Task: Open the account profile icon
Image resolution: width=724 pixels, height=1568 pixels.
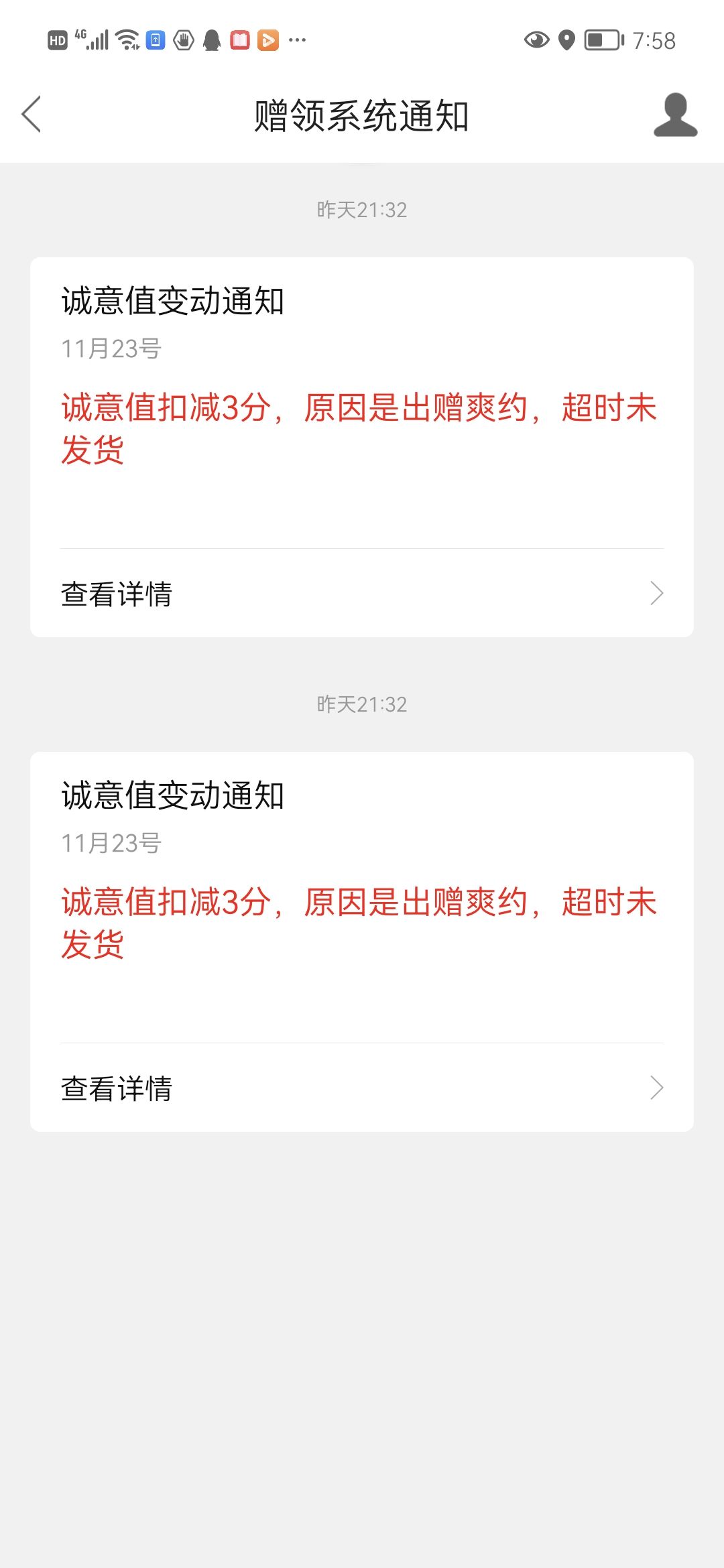Action: pyautogui.click(x=675, y=115)
